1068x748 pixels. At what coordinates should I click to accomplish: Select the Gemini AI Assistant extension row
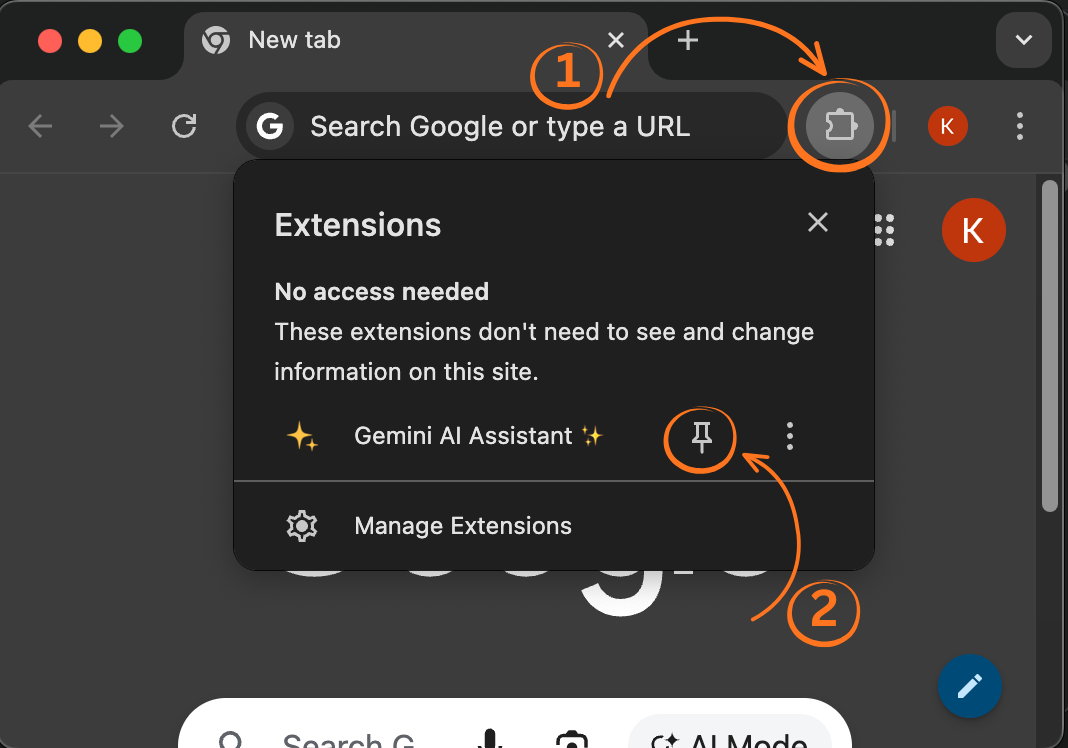point(478,436)
